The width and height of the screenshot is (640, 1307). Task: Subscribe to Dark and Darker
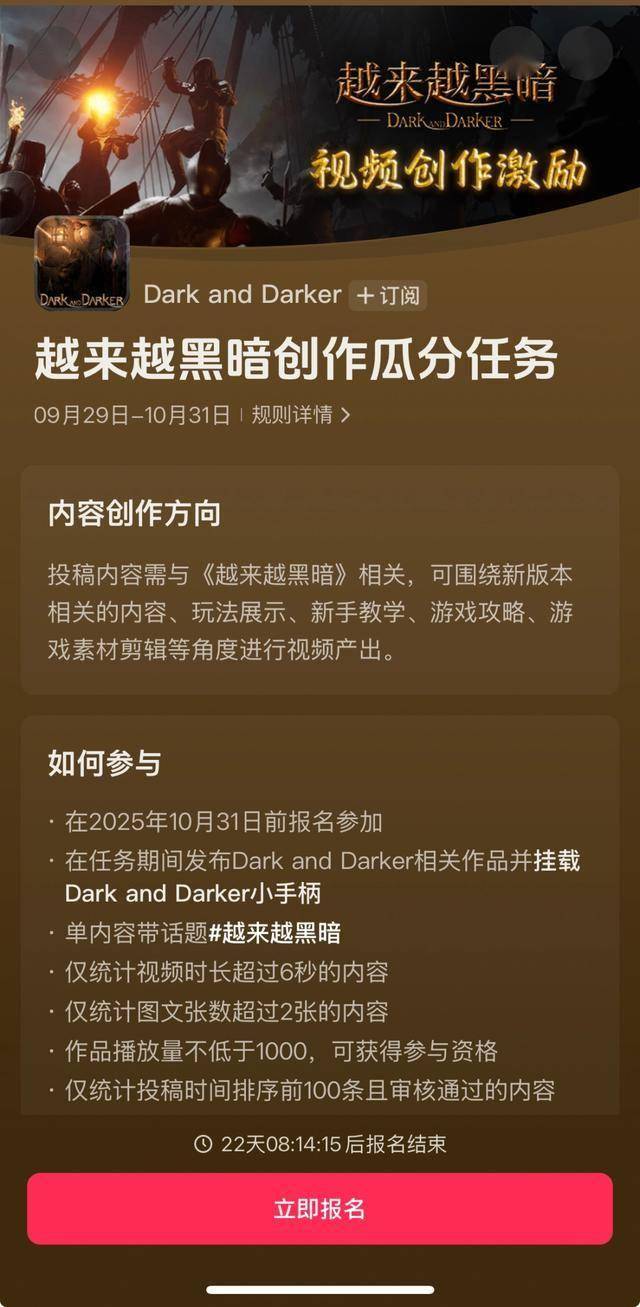click(389, 295)
